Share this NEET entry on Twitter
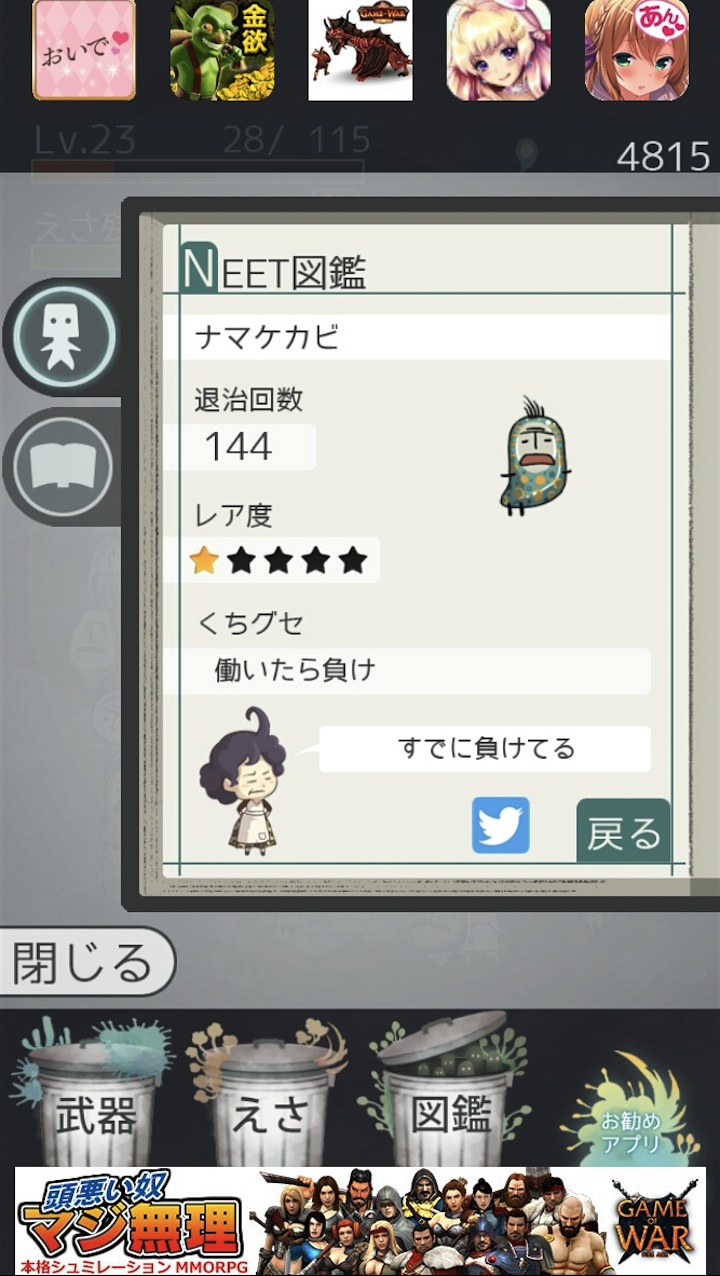This screenshot has height=1276, width=720. tap(500, 825)
